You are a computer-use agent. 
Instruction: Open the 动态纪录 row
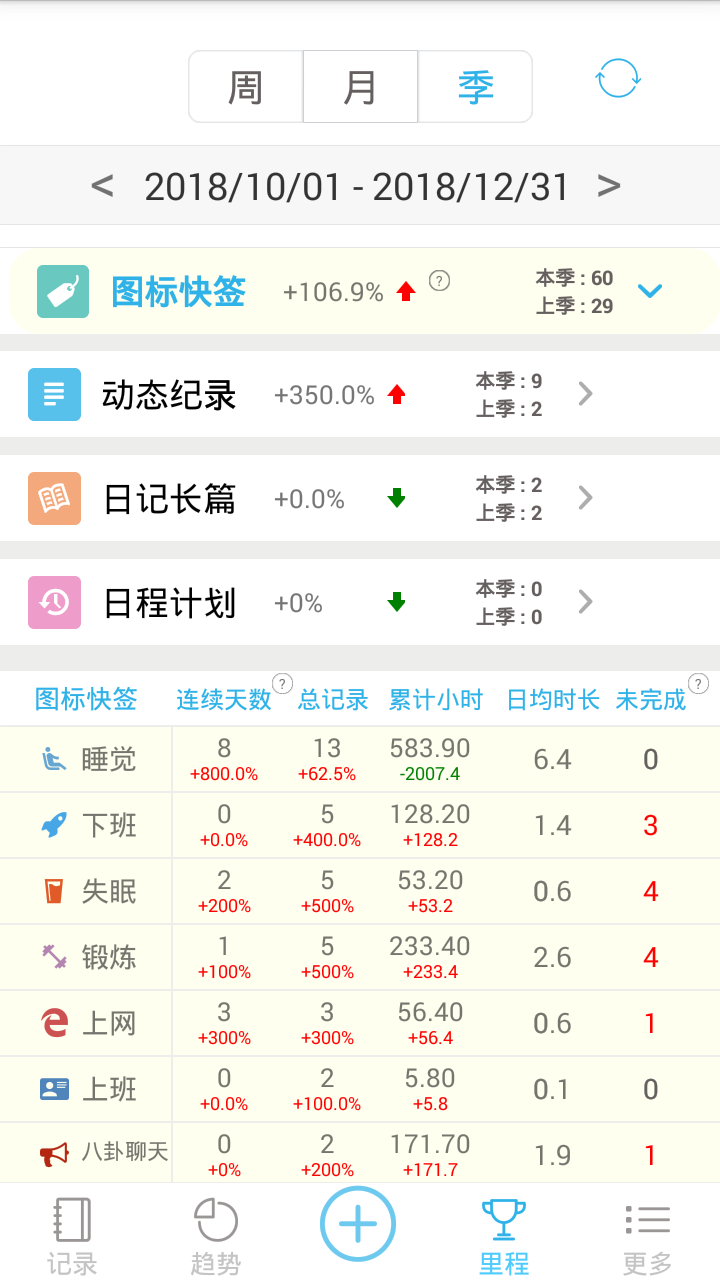click(x=360, y=395)
